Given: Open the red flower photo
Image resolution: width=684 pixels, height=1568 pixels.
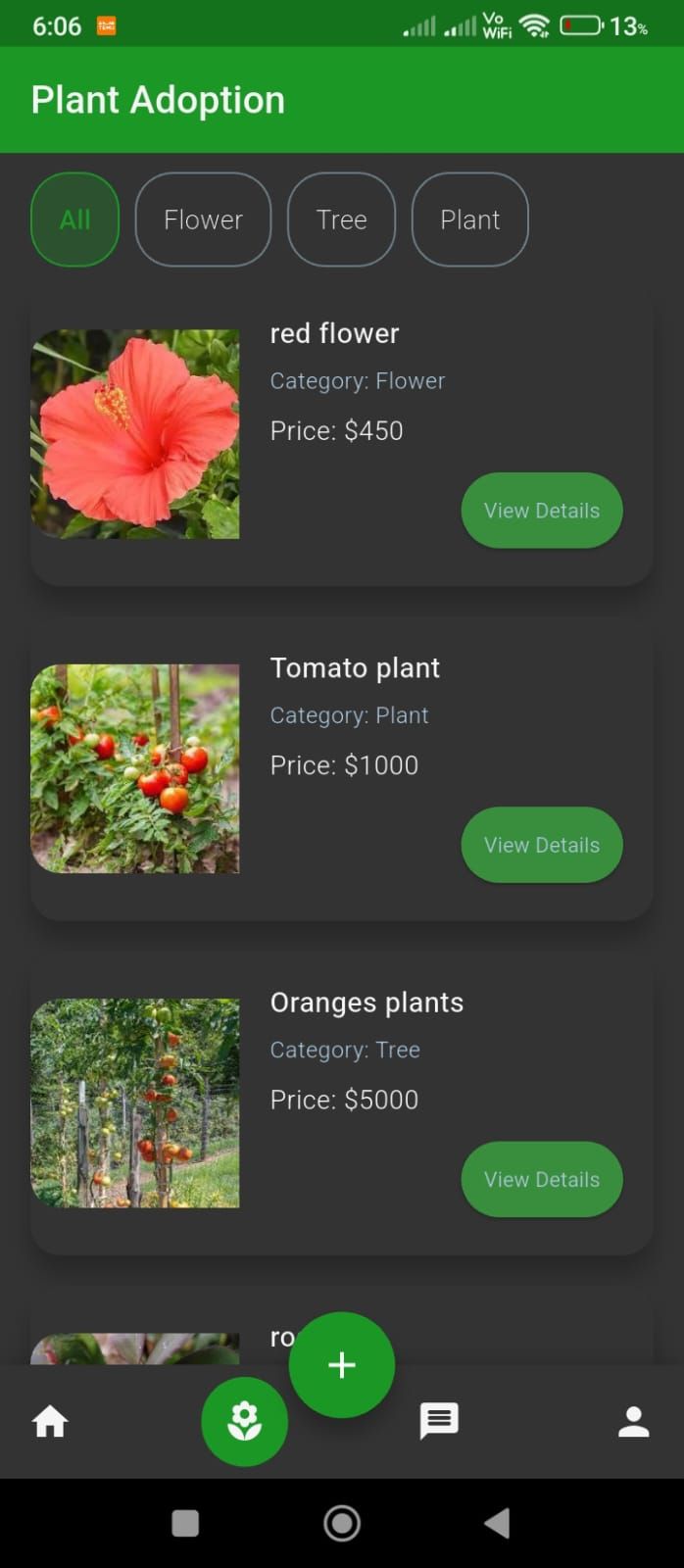Looking at the screenshot, I should [x=135, y=434].
